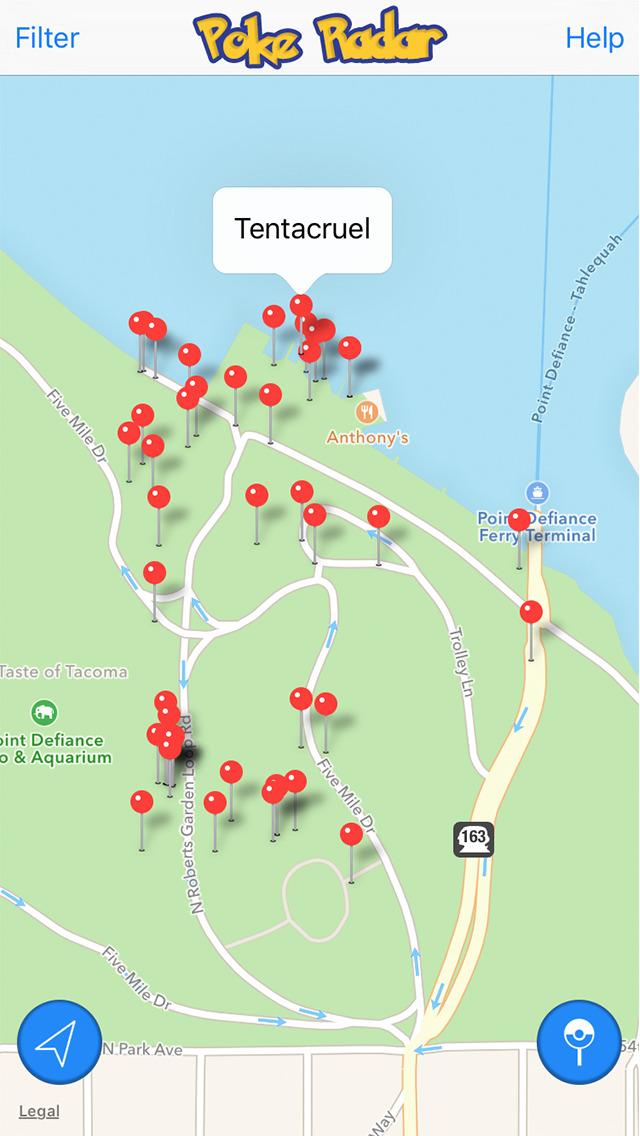Select the Point Defiance Zoo & Aquarium marker
The height and width of the screenshot is (1136, 640).
click(x=44, y=713)
